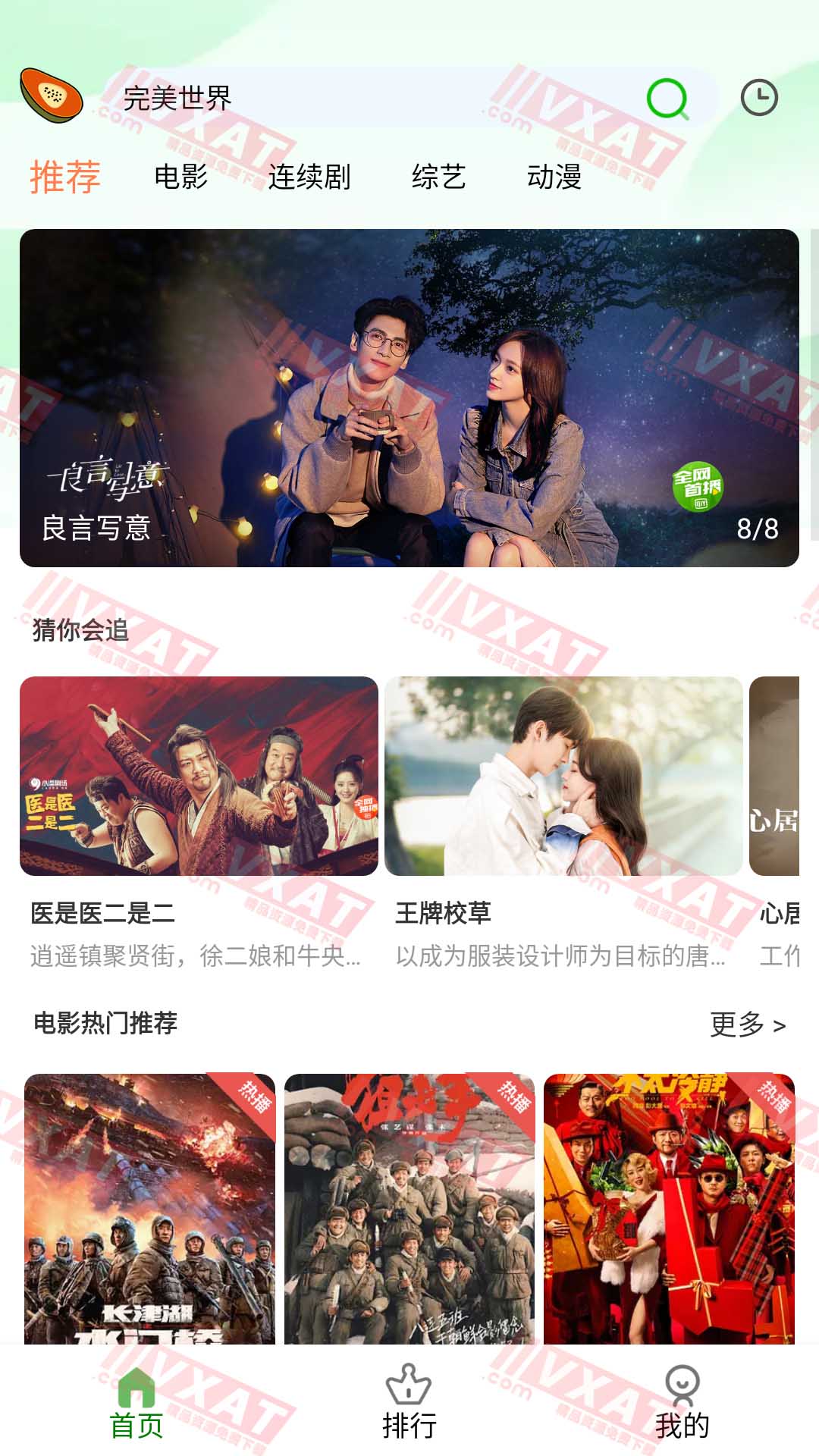Select the 综艺 tab
This screenshot has width=819, height=1456.
pyautogui.click(x=438, y=177)
